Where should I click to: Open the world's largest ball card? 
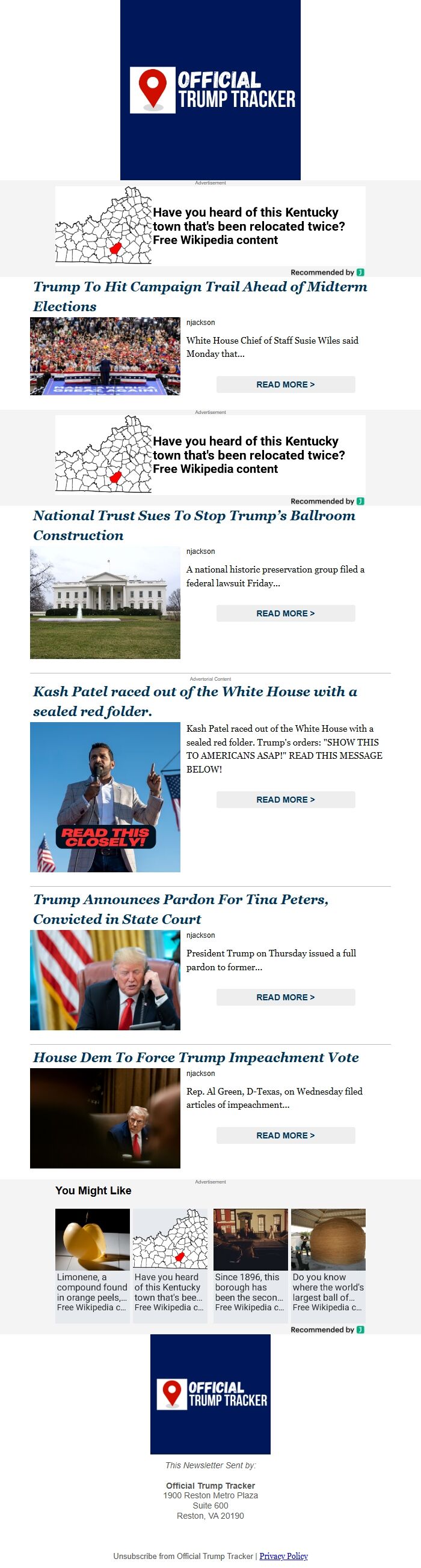coord(328,1260)
